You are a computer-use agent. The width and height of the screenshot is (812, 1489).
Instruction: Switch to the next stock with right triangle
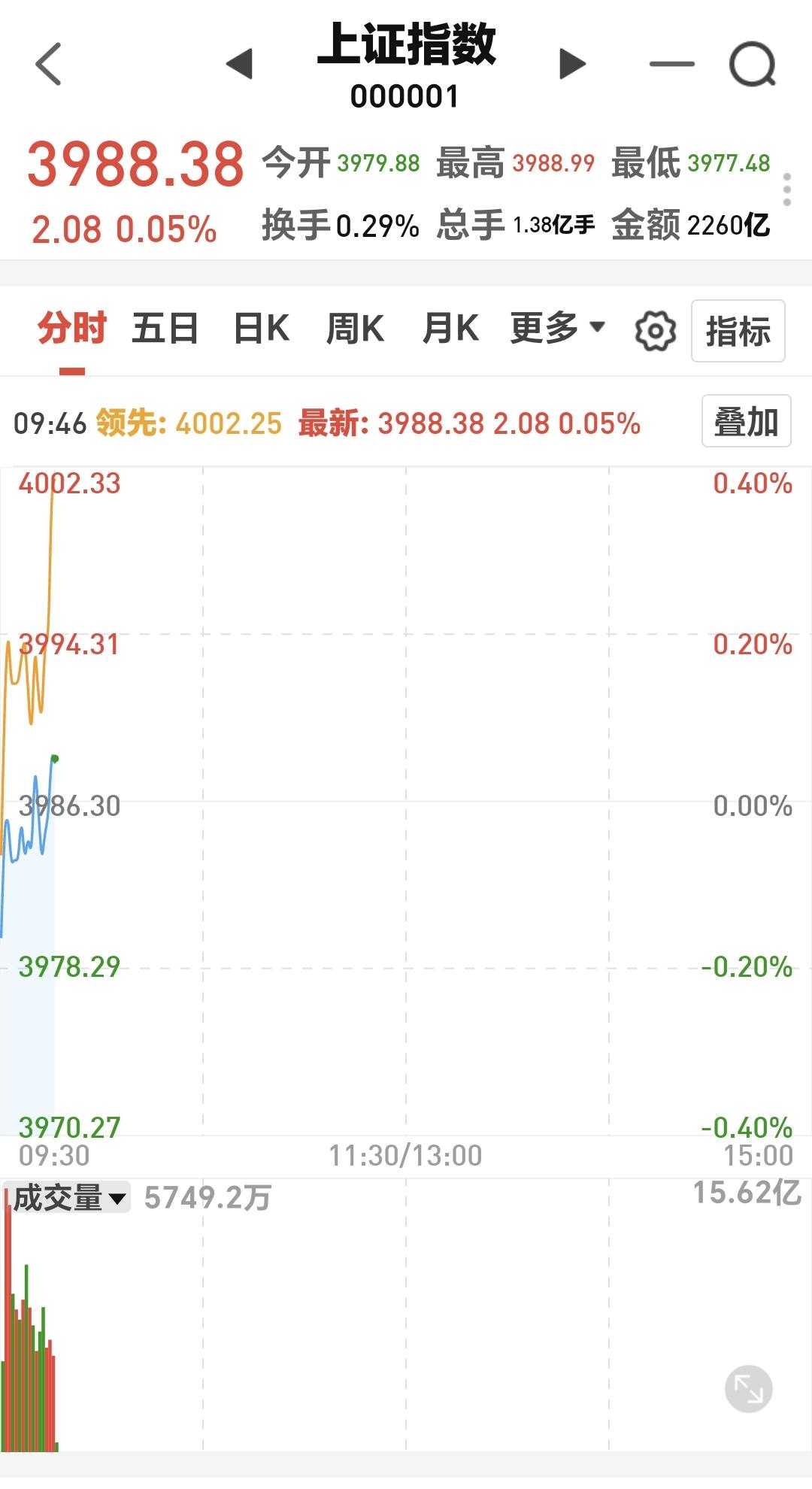573,64
